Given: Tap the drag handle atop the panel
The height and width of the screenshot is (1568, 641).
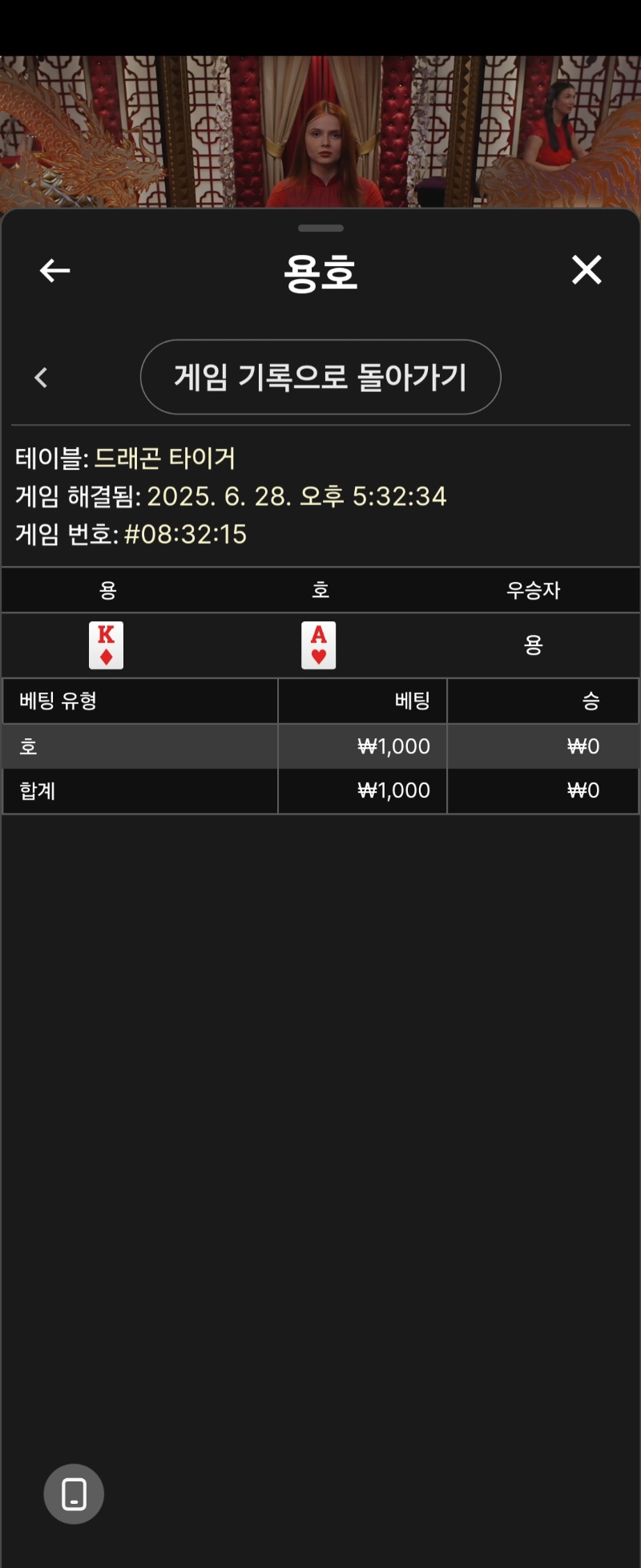Looking at the screenshot, I should 320,228.
